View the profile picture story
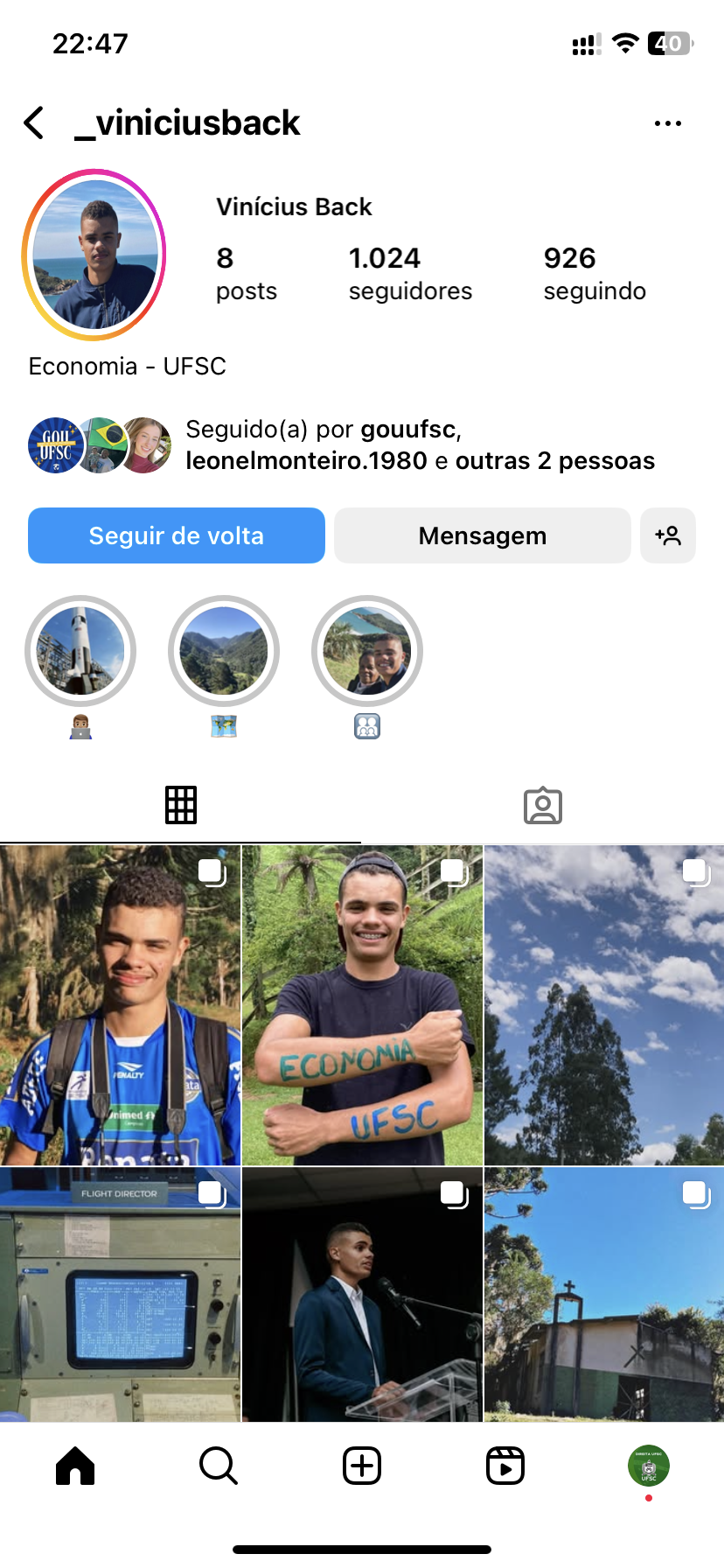724x1568 pixels. [x=94, y=255]
